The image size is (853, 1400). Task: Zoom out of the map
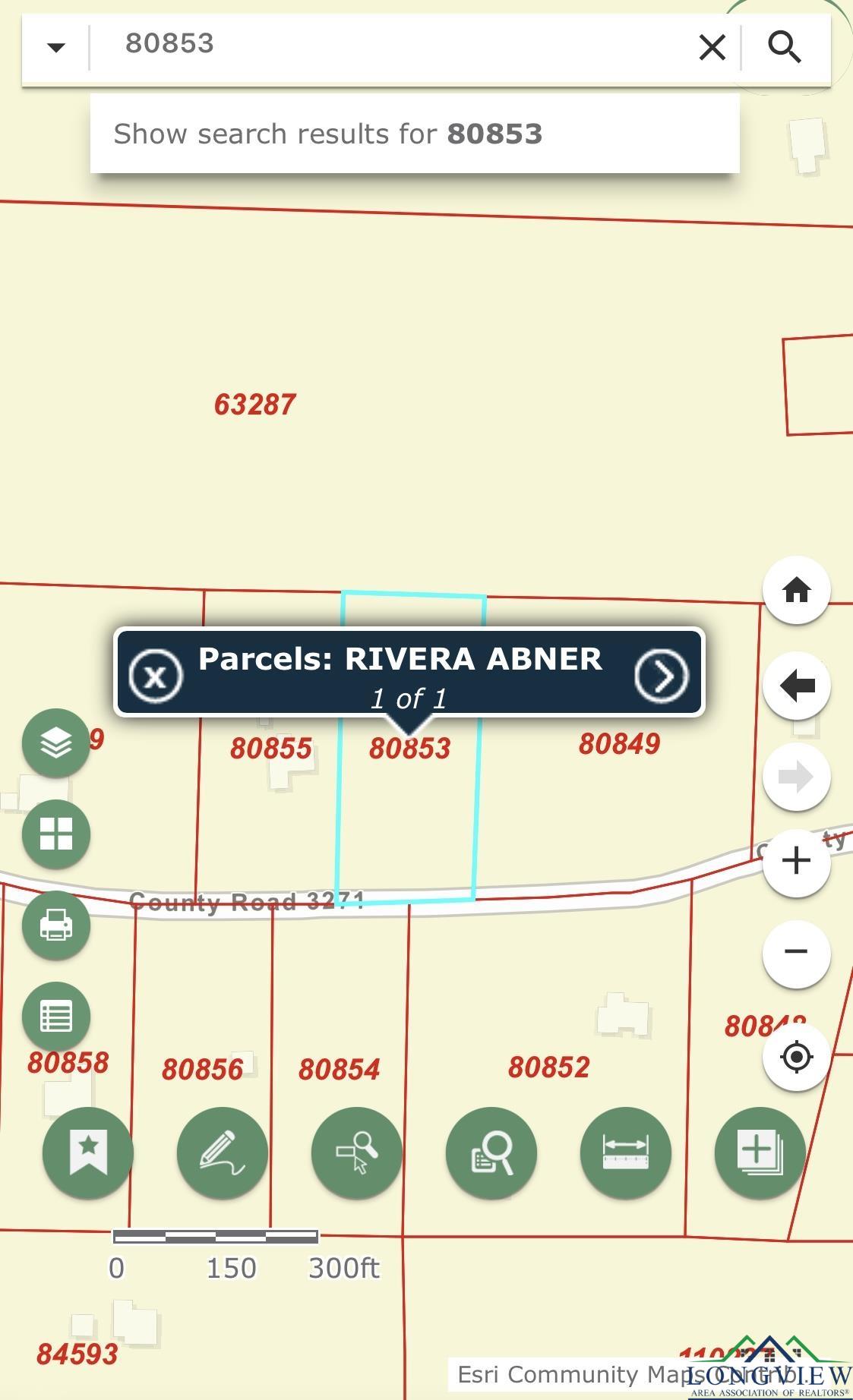pos(796,952)
